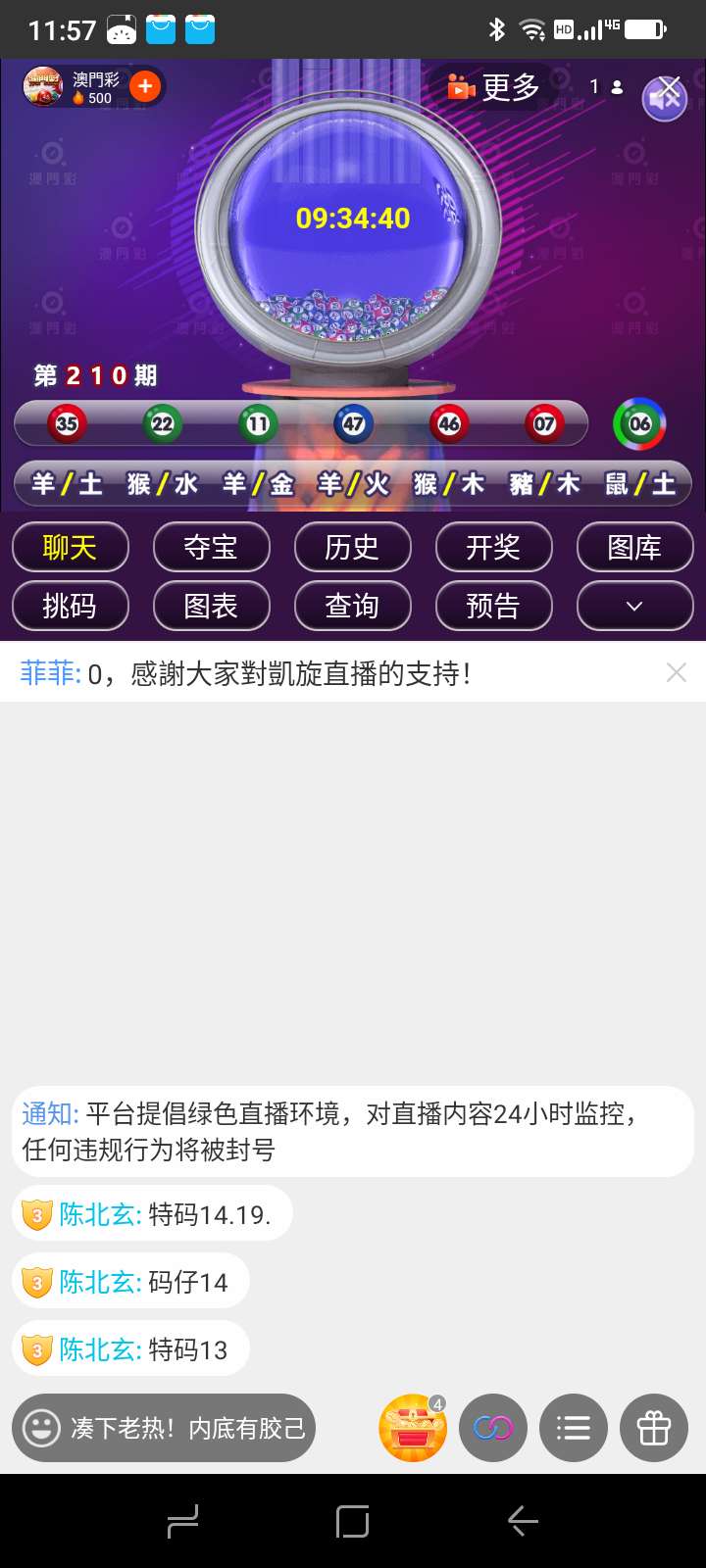Open the treasure chest reward icon

point(413,1428)
